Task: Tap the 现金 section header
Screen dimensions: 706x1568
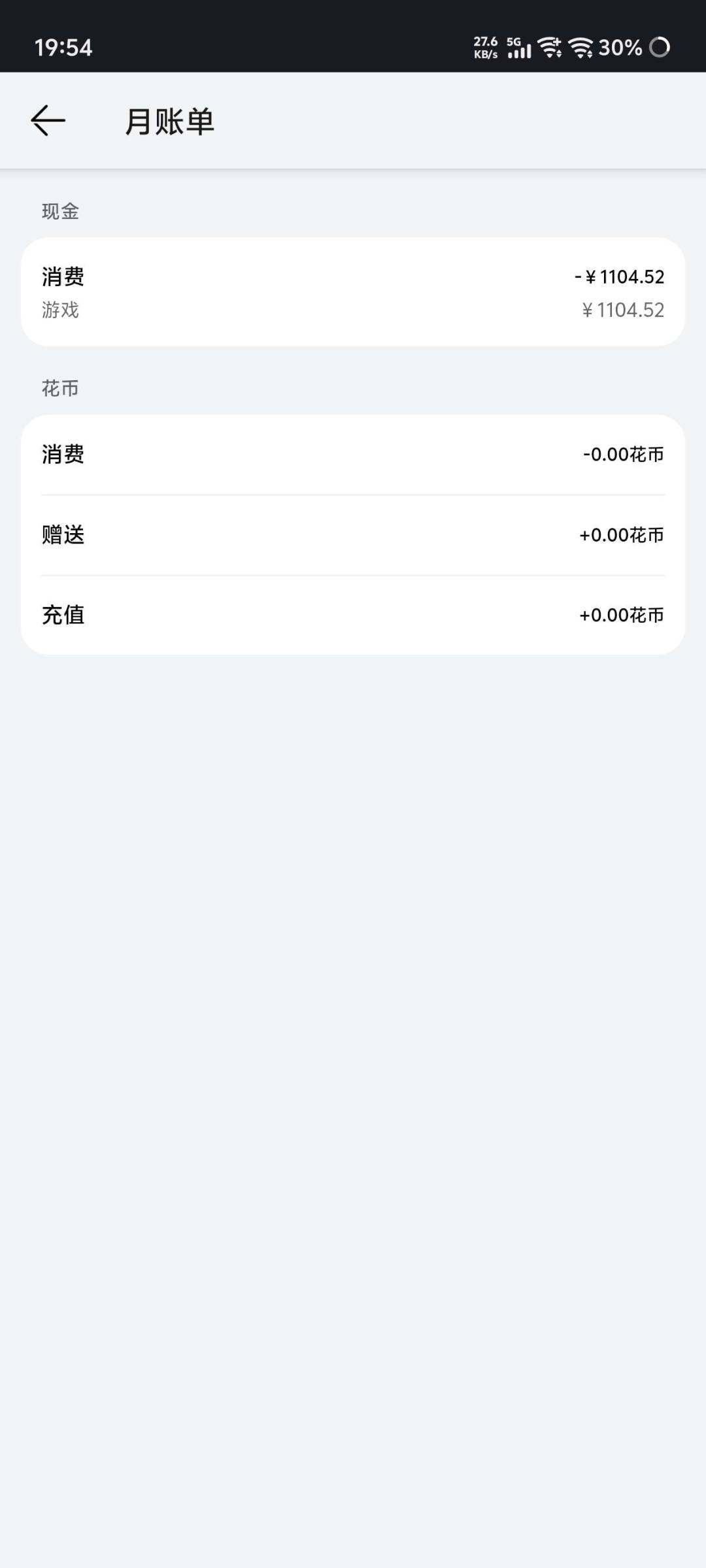Action: pyautogui.click(x=59, y=211)
